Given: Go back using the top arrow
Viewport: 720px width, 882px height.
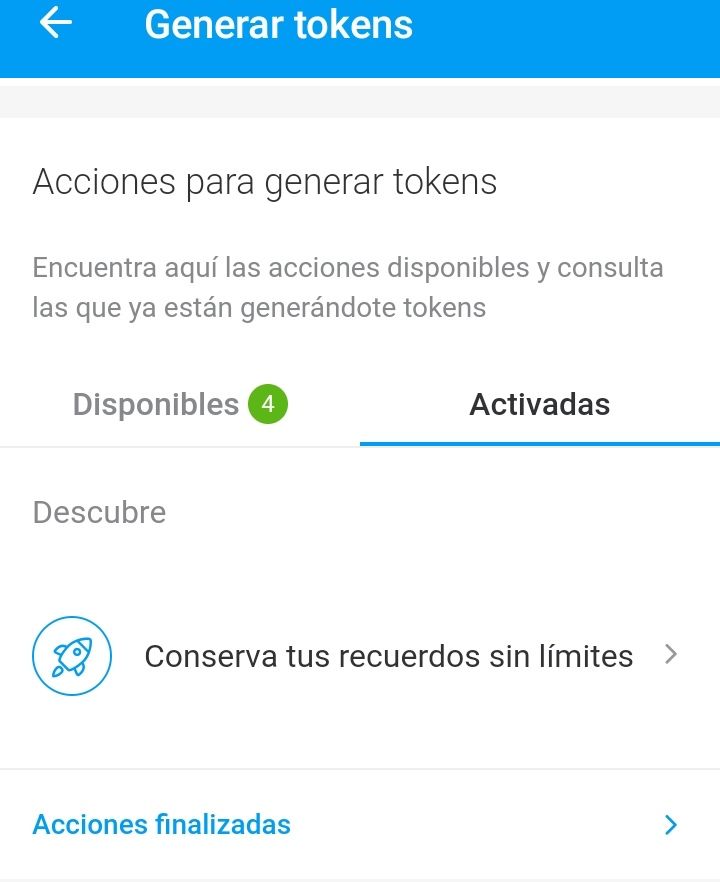Looking at the screenshot, I should pyautogui.click(x=56, y=25).
